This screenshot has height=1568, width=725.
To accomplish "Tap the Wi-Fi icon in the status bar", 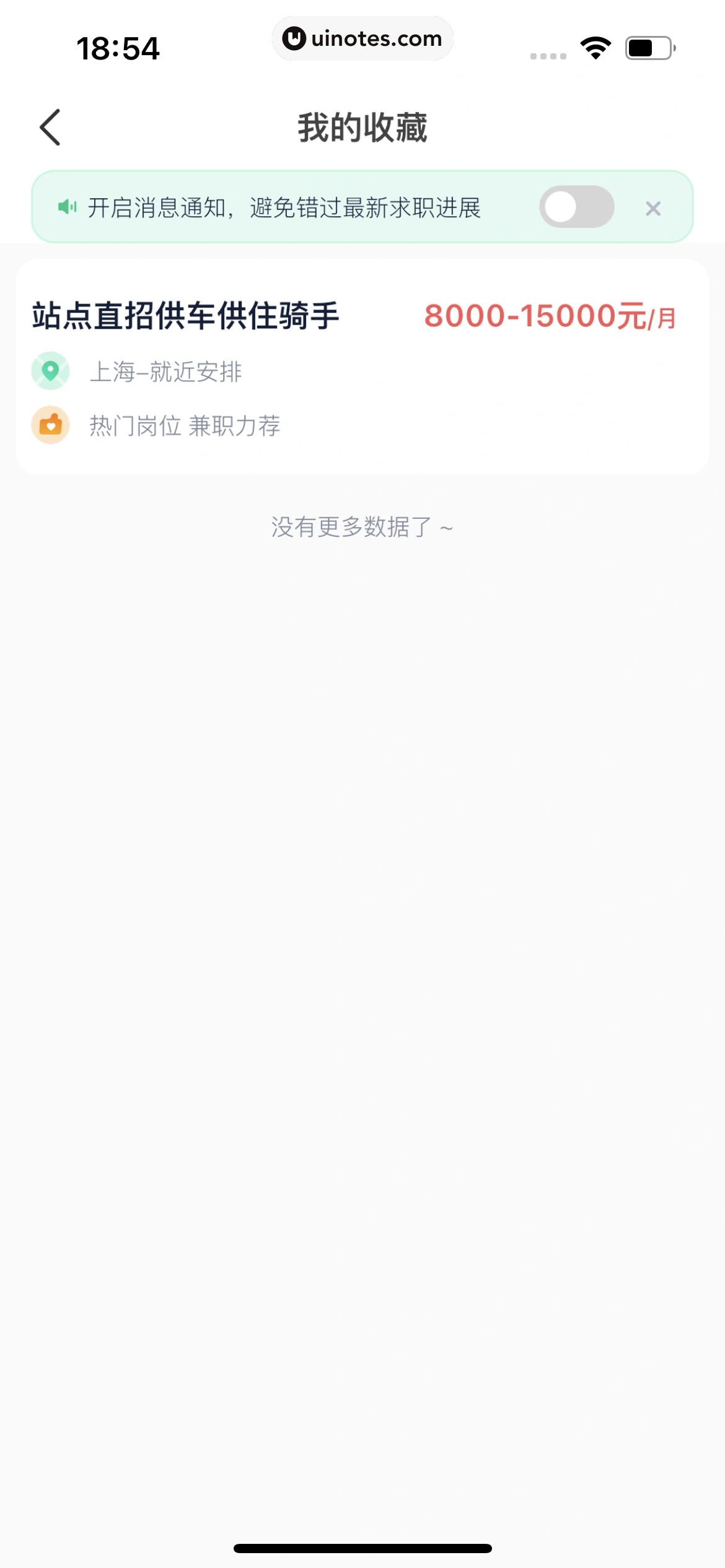I will [x=596, y=48].
